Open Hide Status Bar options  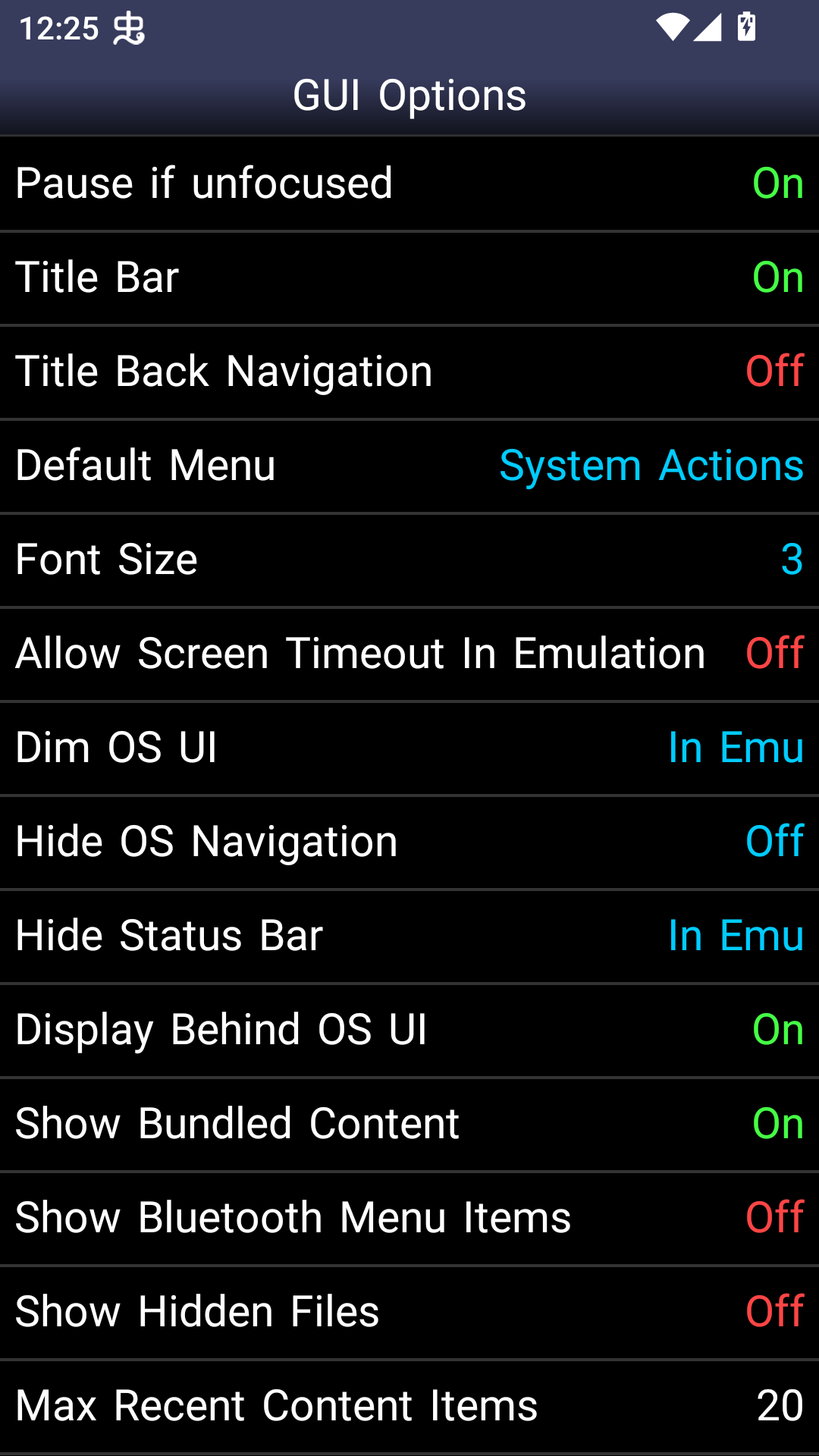pos(409,936)
